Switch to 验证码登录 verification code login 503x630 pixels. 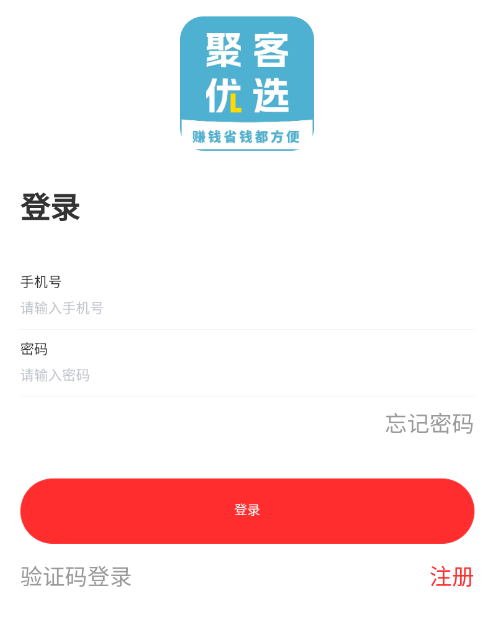[76, 577]
